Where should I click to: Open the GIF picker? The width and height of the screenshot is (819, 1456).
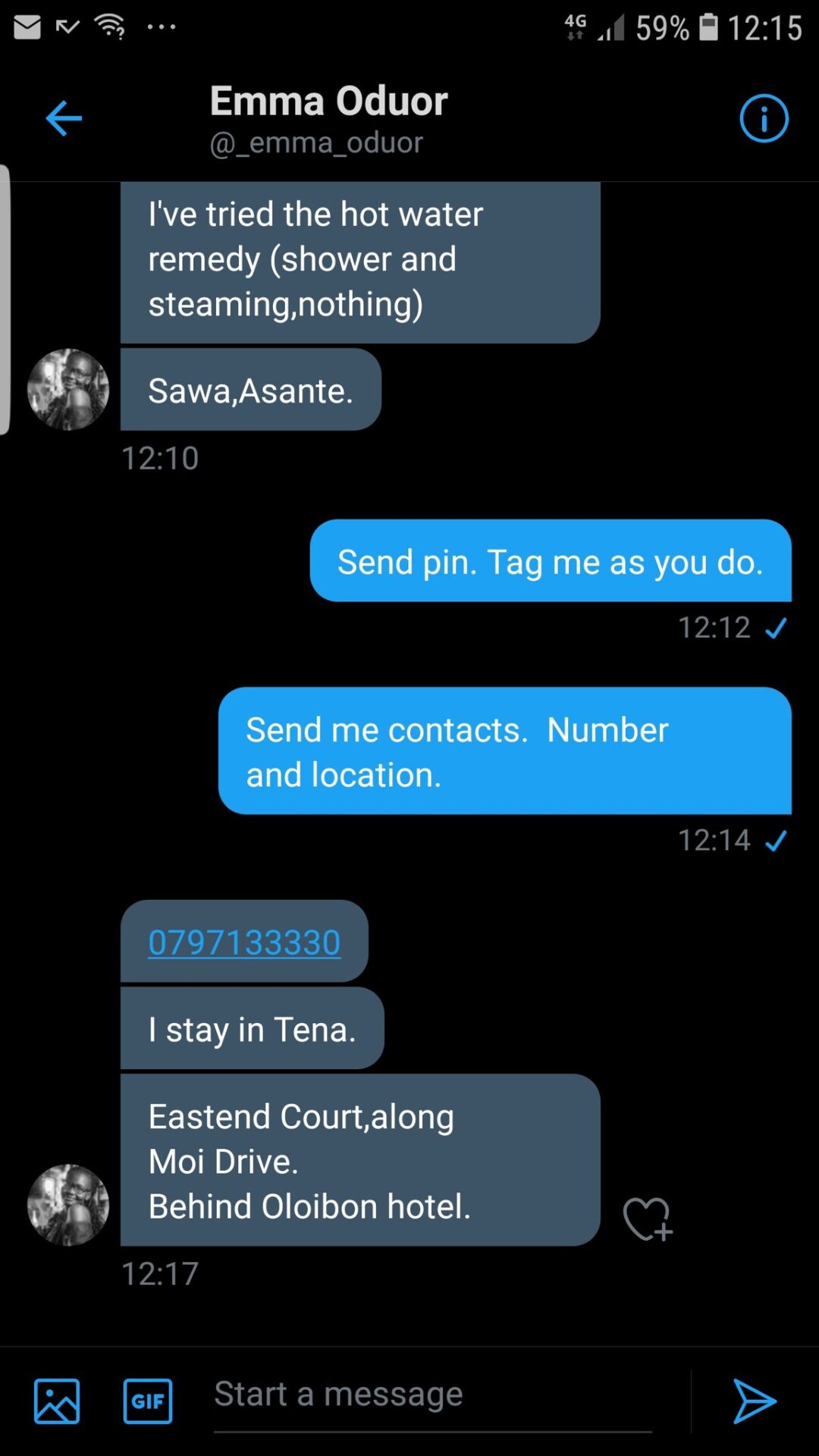tap(148, 1401)
